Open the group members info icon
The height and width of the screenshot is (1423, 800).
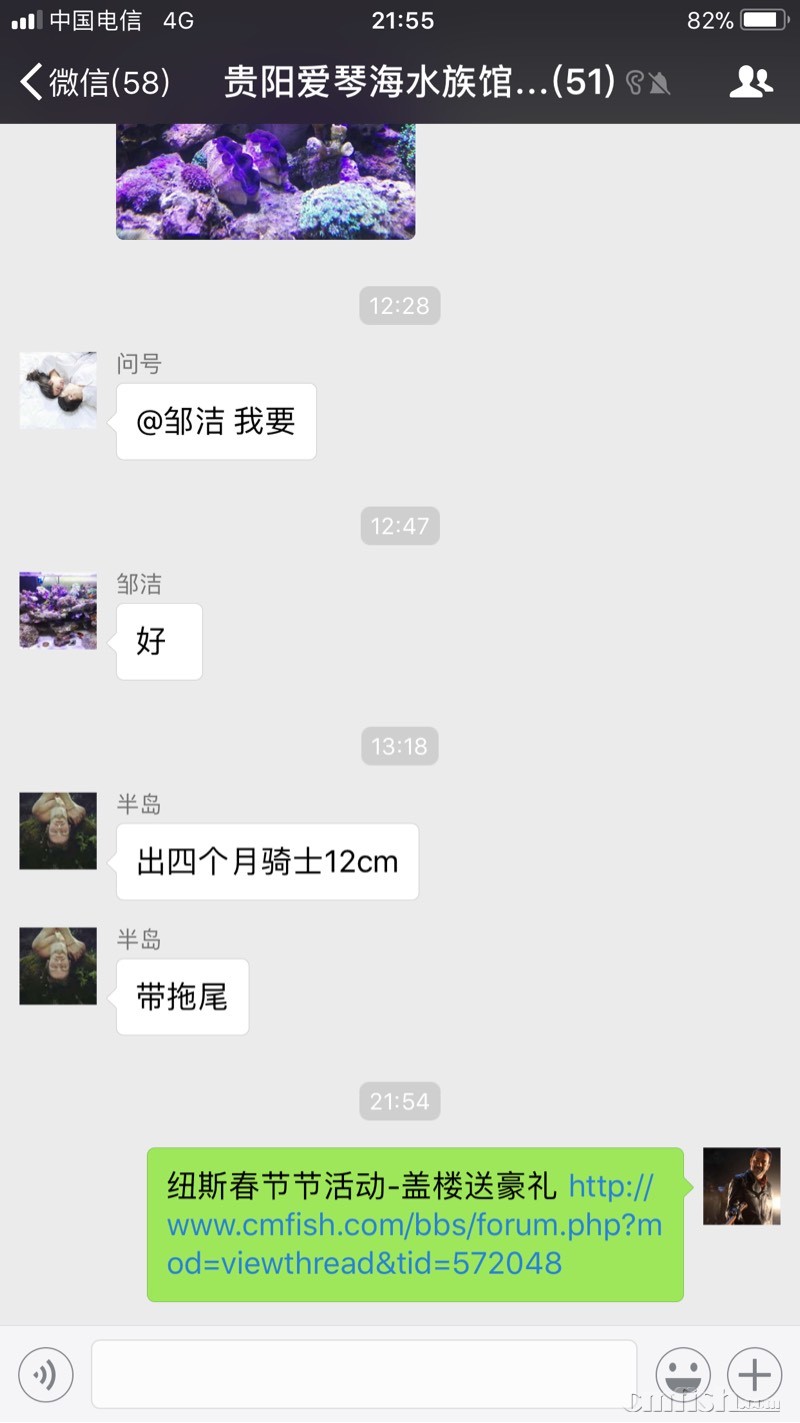[x=750, y=82]
